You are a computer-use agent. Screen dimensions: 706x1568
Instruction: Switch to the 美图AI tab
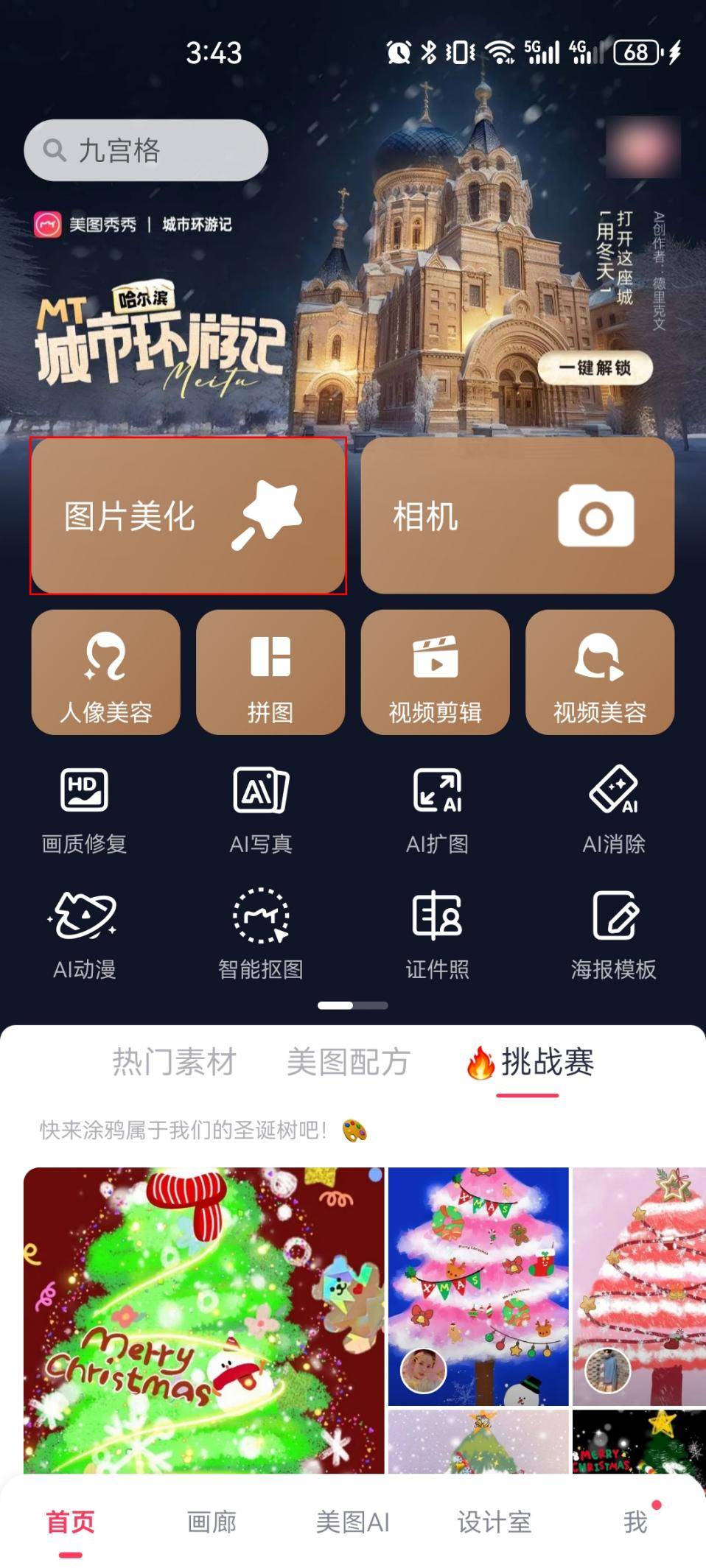click(352, 1522)
